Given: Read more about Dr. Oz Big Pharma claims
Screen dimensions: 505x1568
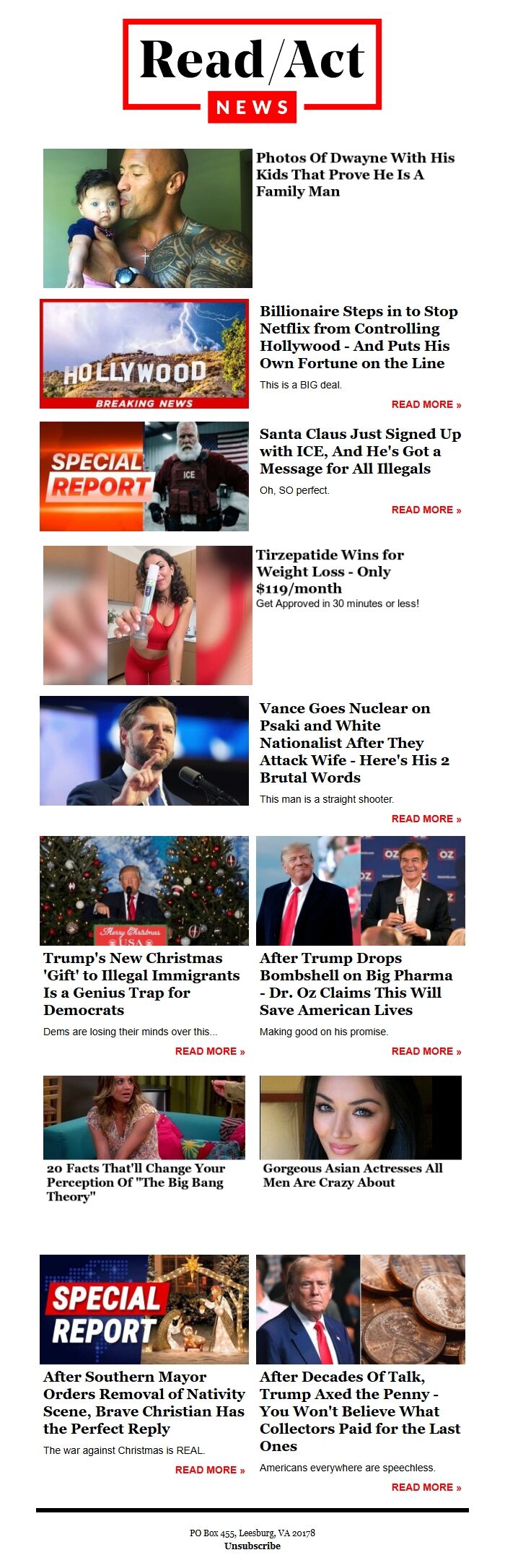Looking at the screenshot, I should (426, 1051).
